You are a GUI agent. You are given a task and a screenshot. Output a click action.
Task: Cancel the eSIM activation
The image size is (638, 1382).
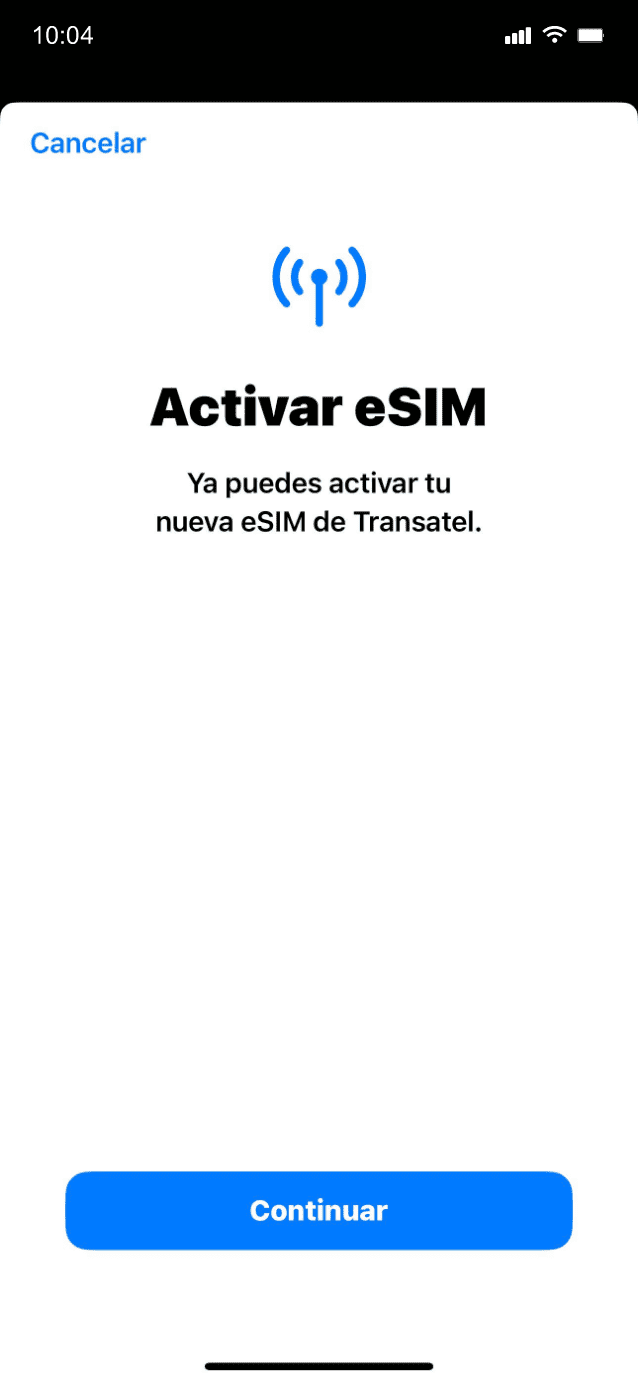(x=88, y=143)
